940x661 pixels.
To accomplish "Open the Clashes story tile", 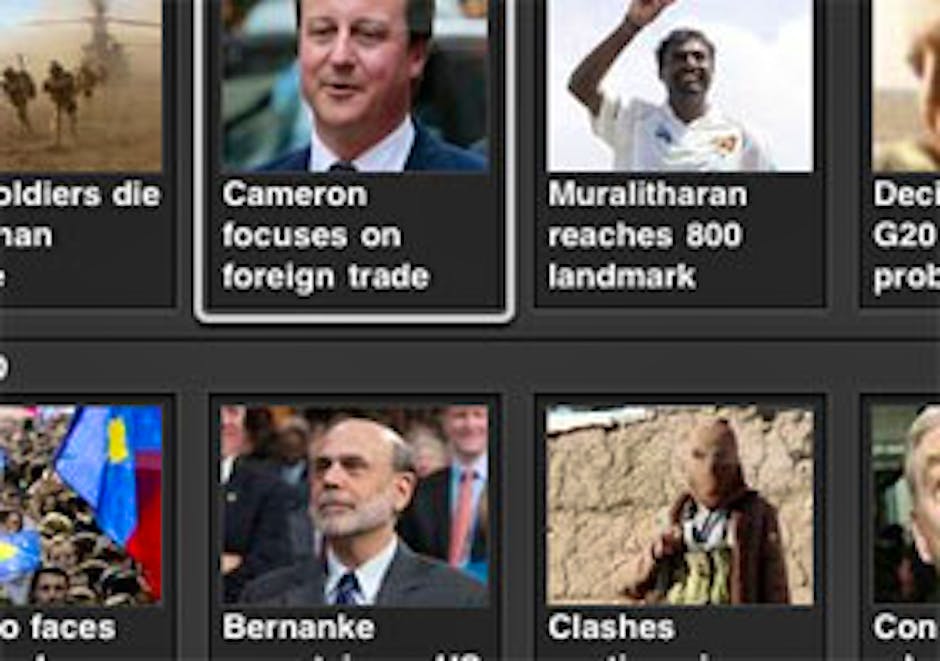I will coord(680,530).
